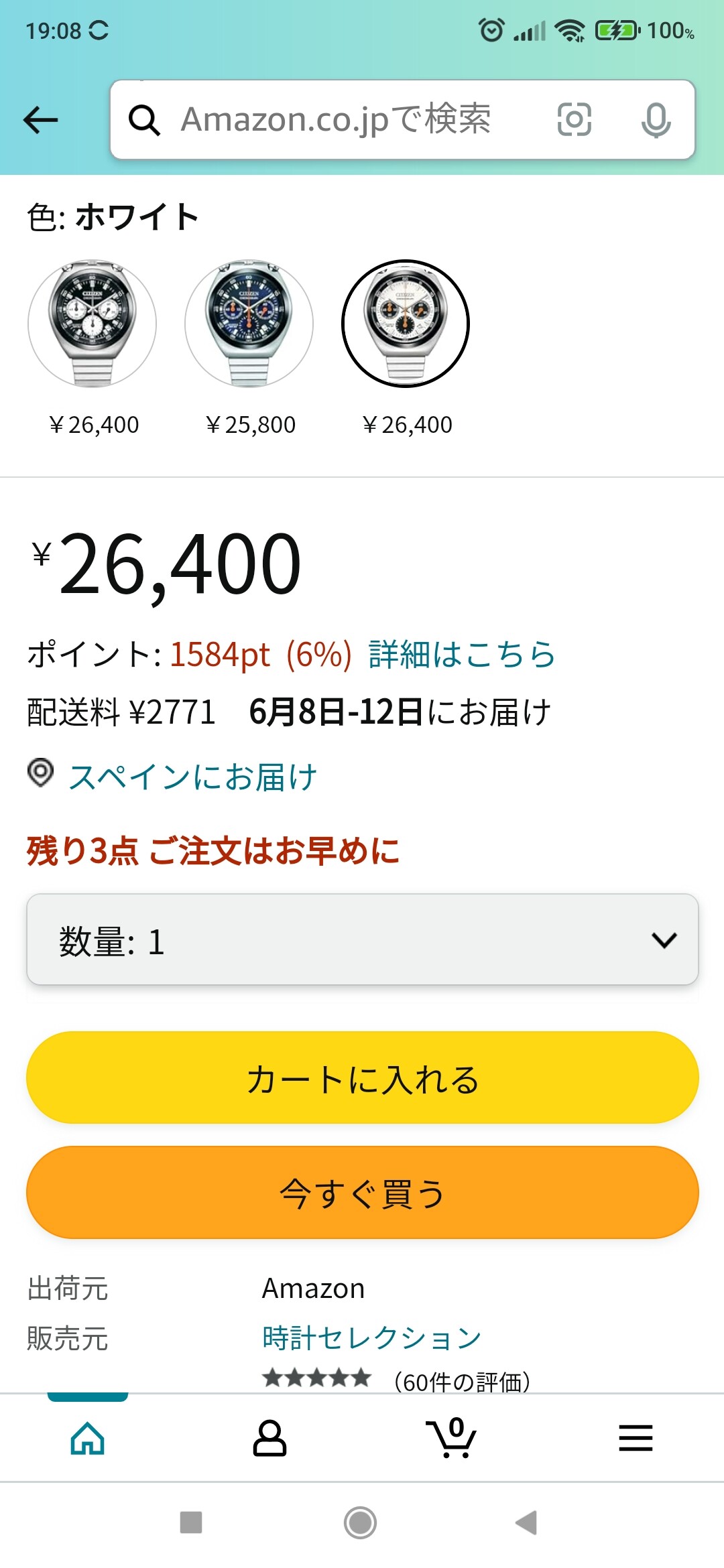
Task: View the shopping cart tab
Action: (451, 1438)
